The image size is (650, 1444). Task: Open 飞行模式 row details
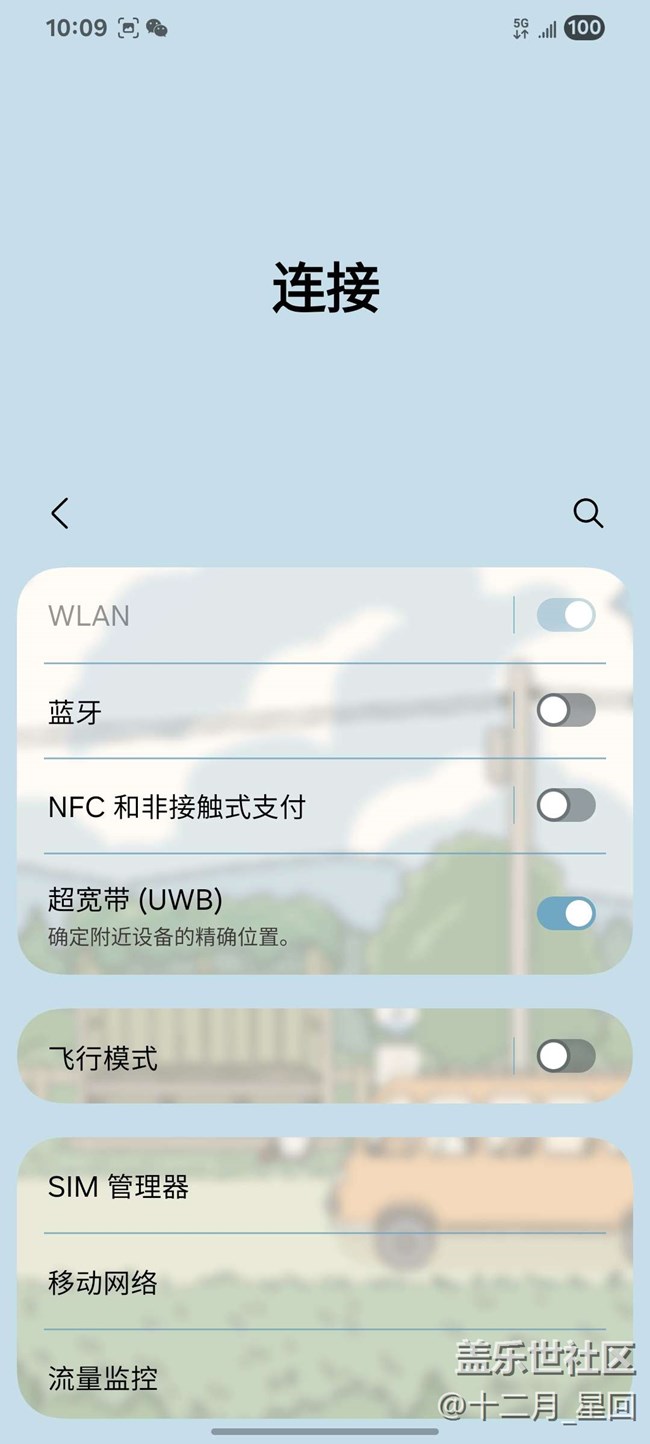(260, 1058)
